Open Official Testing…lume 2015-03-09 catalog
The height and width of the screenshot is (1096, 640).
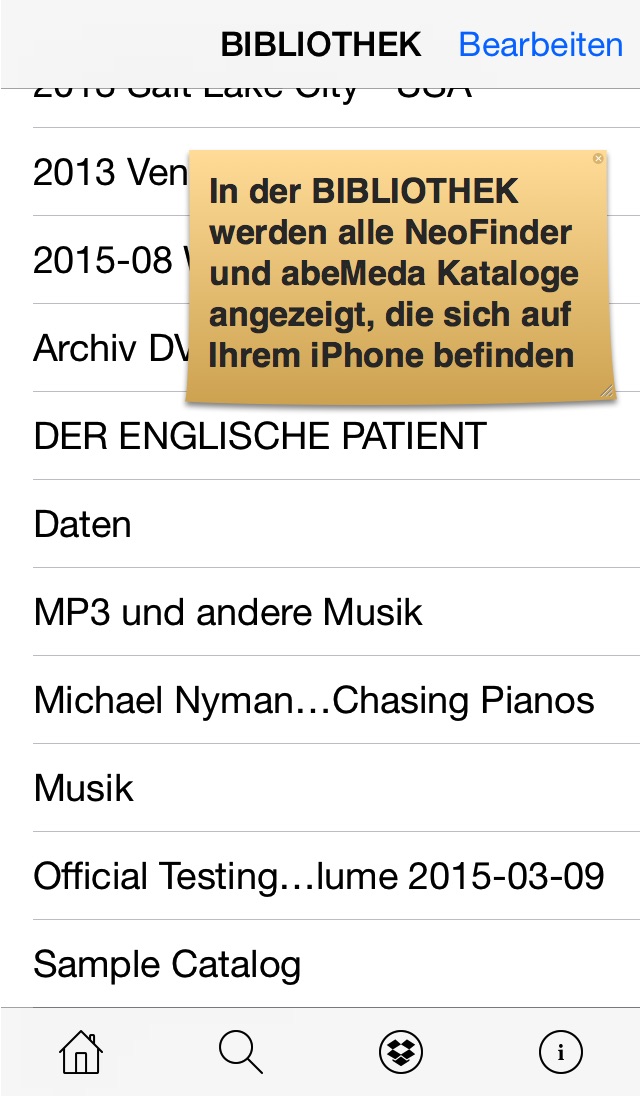pyautogui.click(x=320, y=877)
